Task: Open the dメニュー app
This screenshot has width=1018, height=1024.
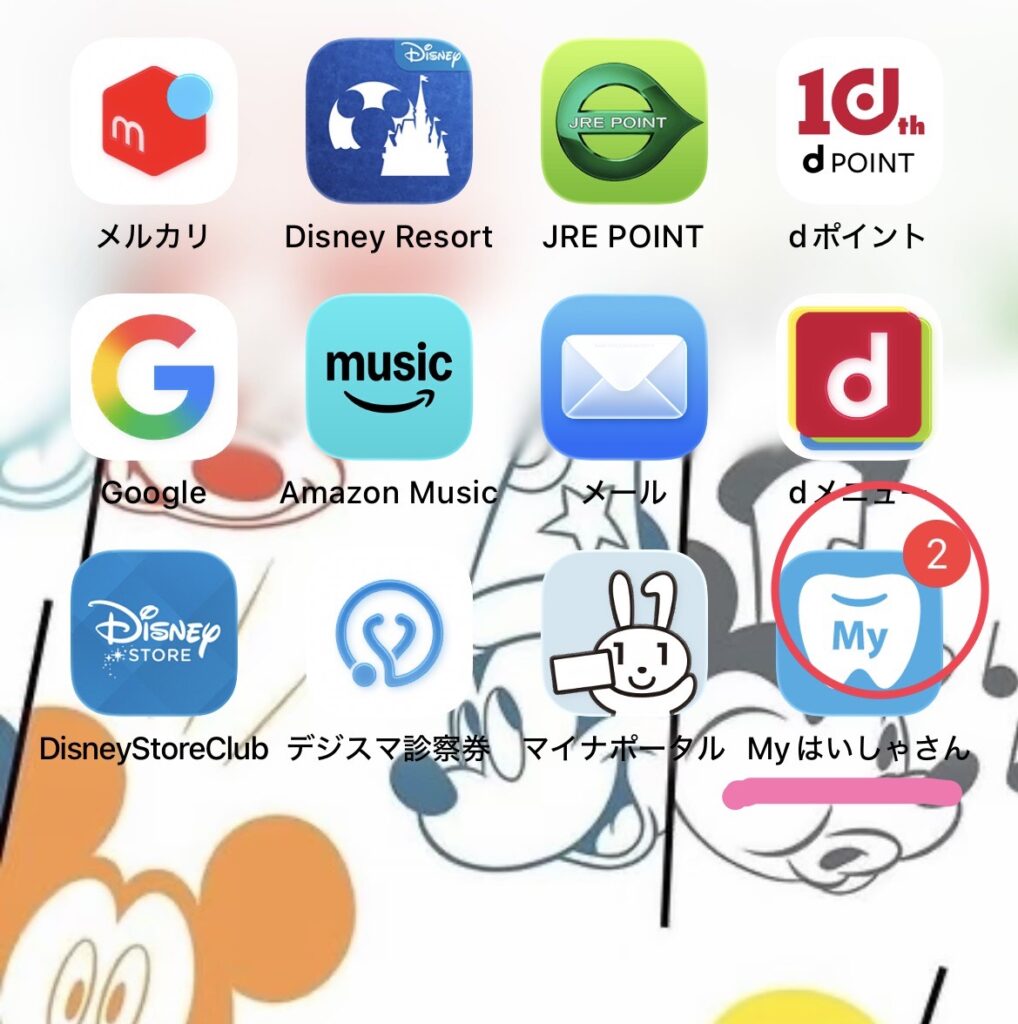Action: (x=859, y=377)
